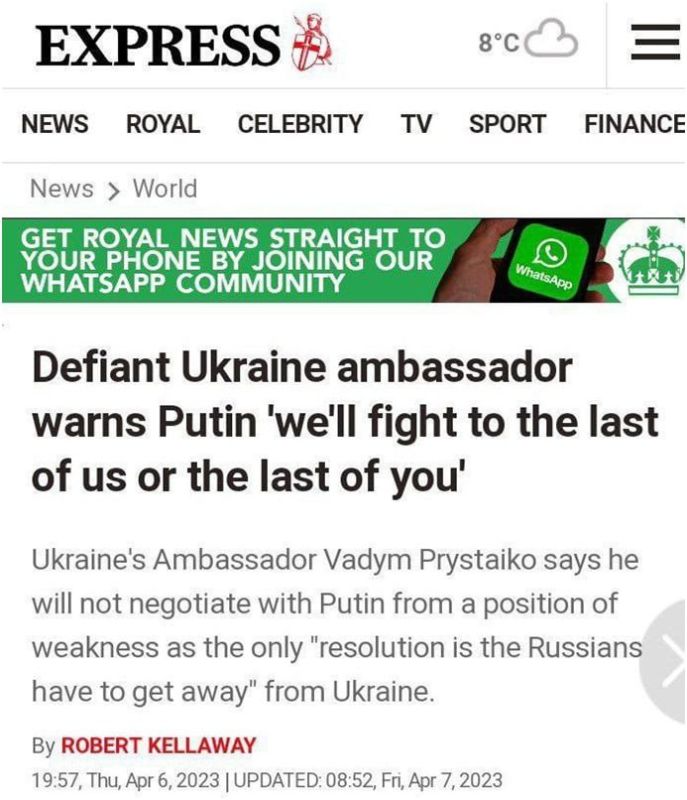The width and height of the screenshot is (687, 800).
Task: Switch to the News section
Action: (54, 124)
